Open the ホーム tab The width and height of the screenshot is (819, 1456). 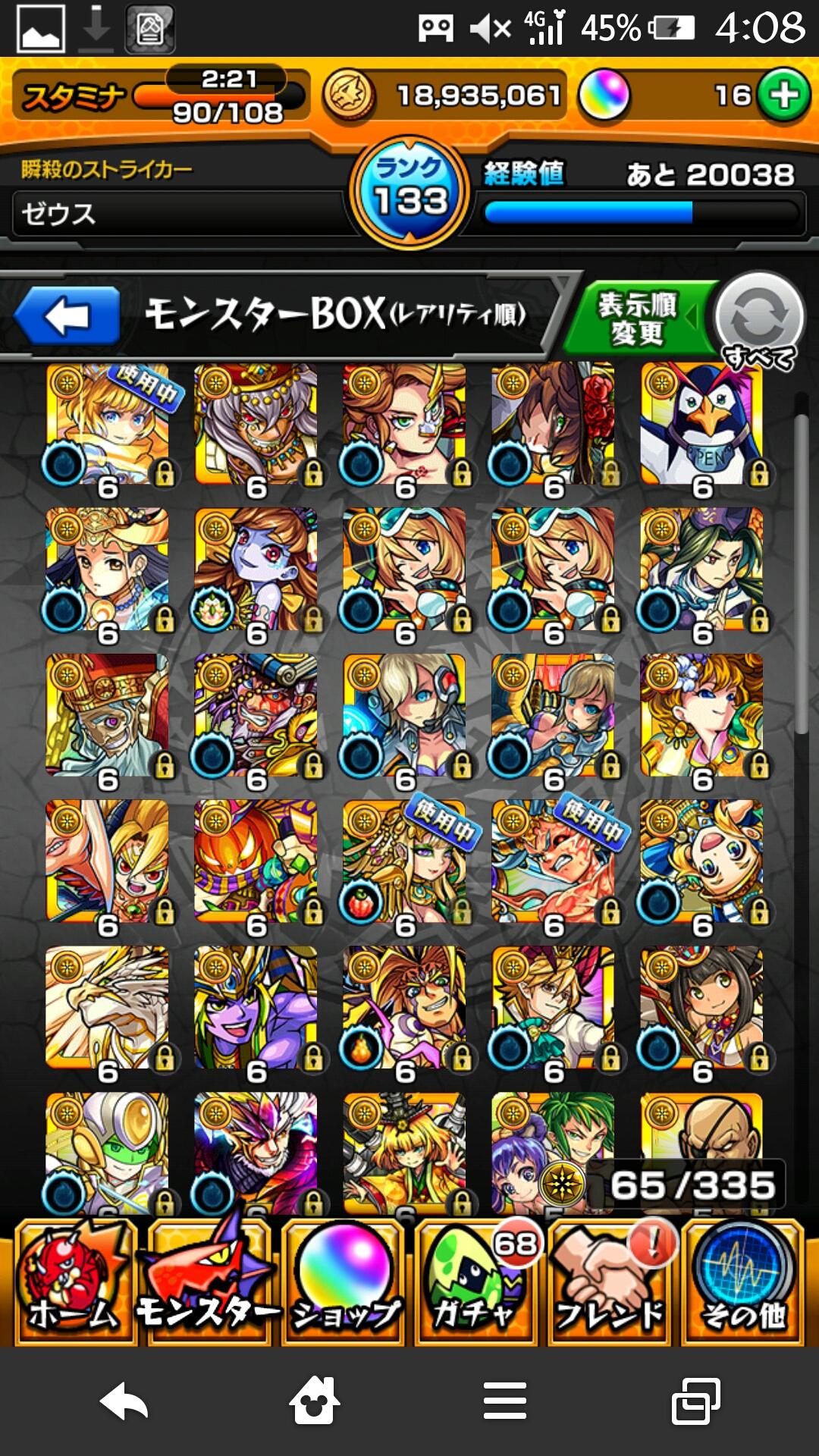click(x=74, y=1283)
